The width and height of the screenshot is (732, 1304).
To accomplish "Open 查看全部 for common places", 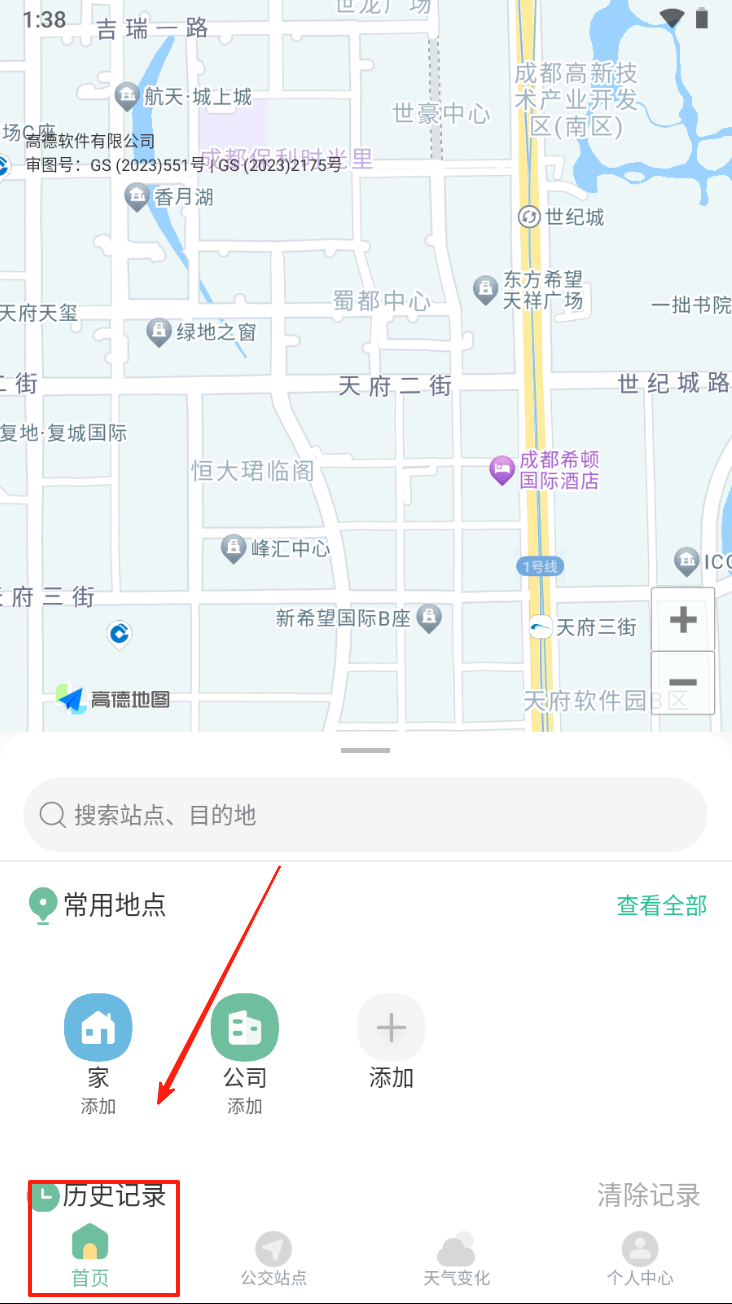I will (x=661, y=905).
